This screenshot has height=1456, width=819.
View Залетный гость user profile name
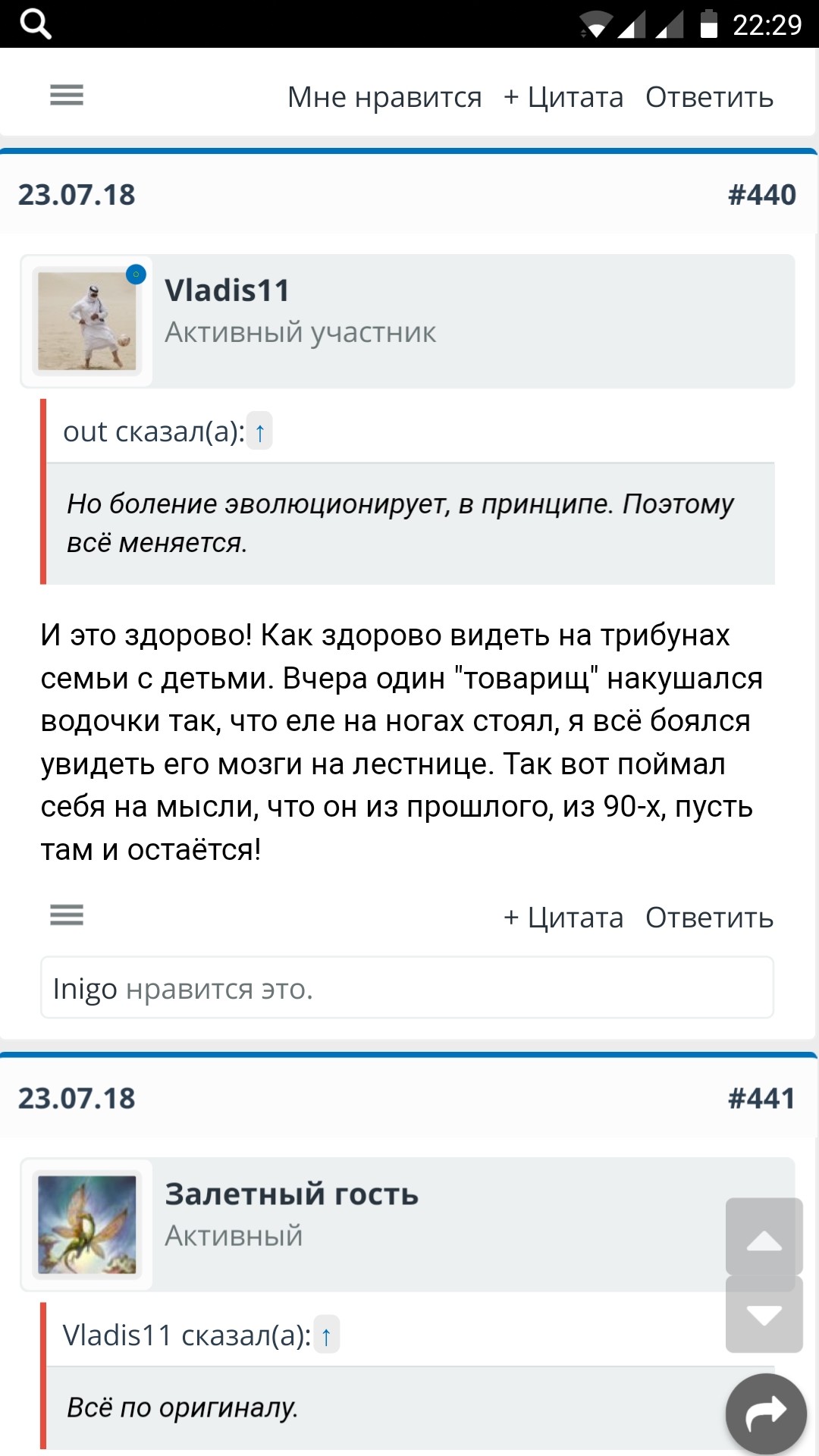point(292,1194)
